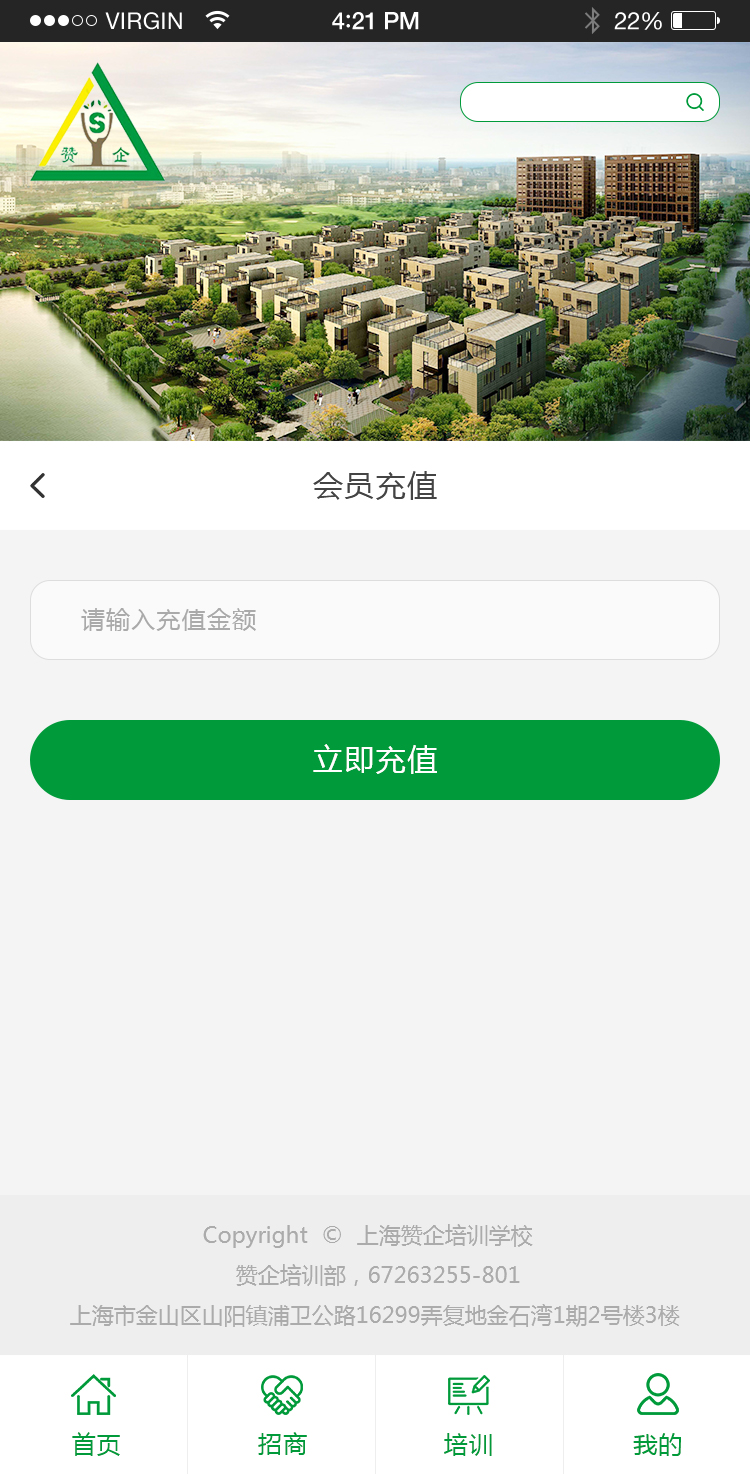Tap the Bluetooth icon near the battery
Screen dimensions: 750x1474
point(594,19)
